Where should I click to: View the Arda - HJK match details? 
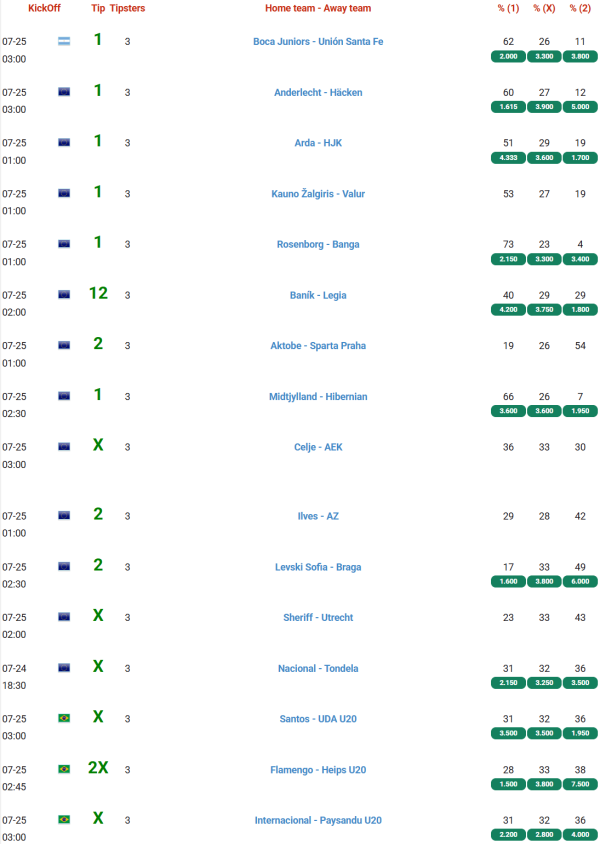pyautogui.click(x=318, y=143)
